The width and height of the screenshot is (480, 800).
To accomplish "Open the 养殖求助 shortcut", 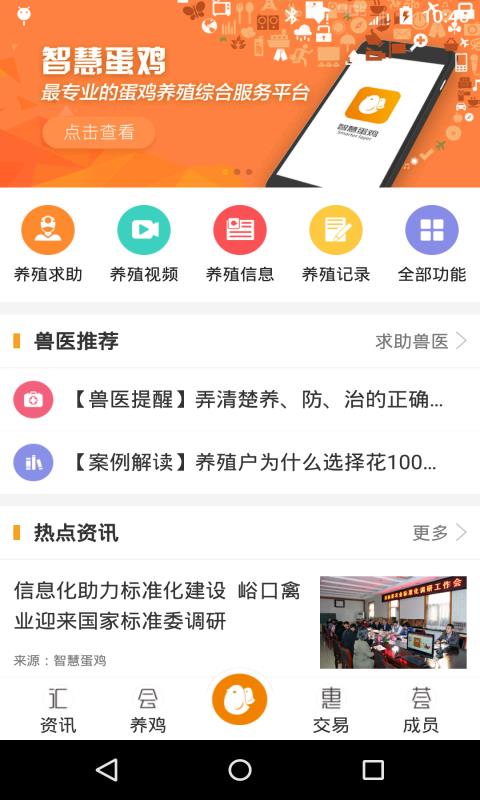I will (x=48, y=244).
